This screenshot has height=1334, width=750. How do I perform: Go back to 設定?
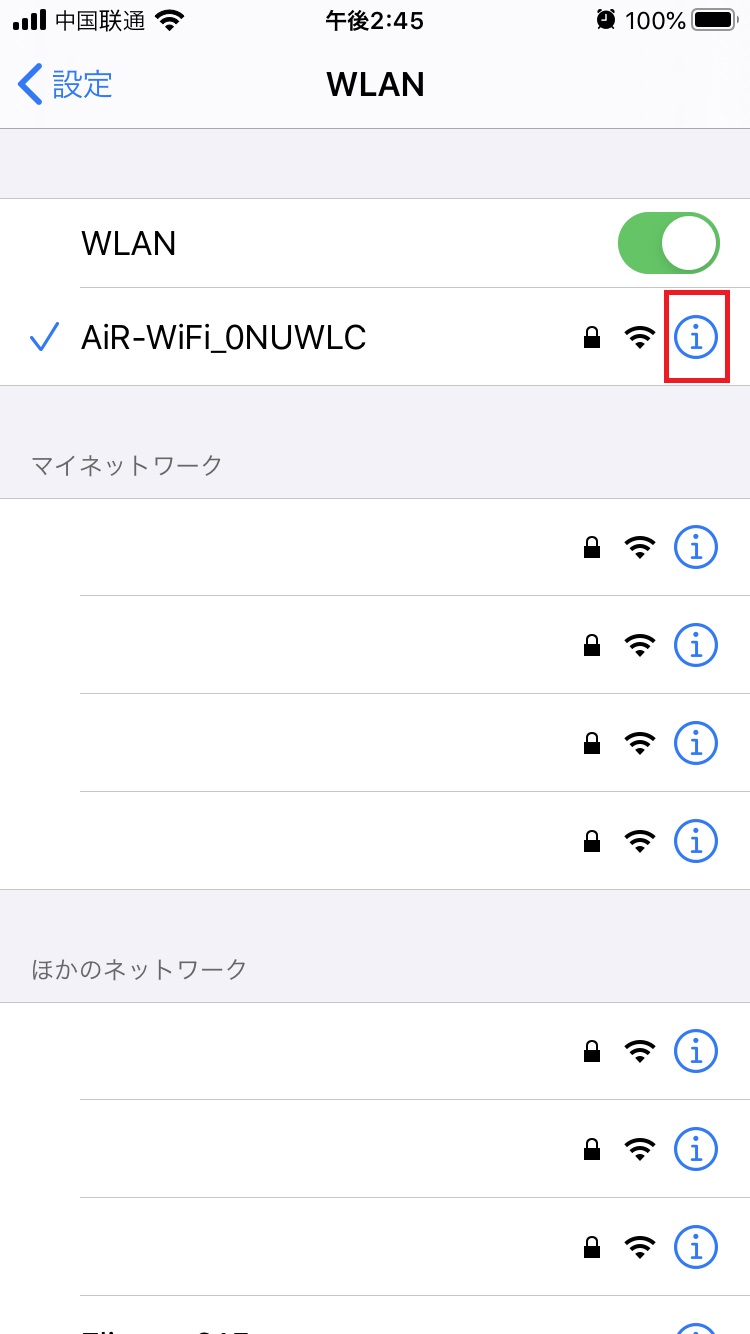click(66, 84)
